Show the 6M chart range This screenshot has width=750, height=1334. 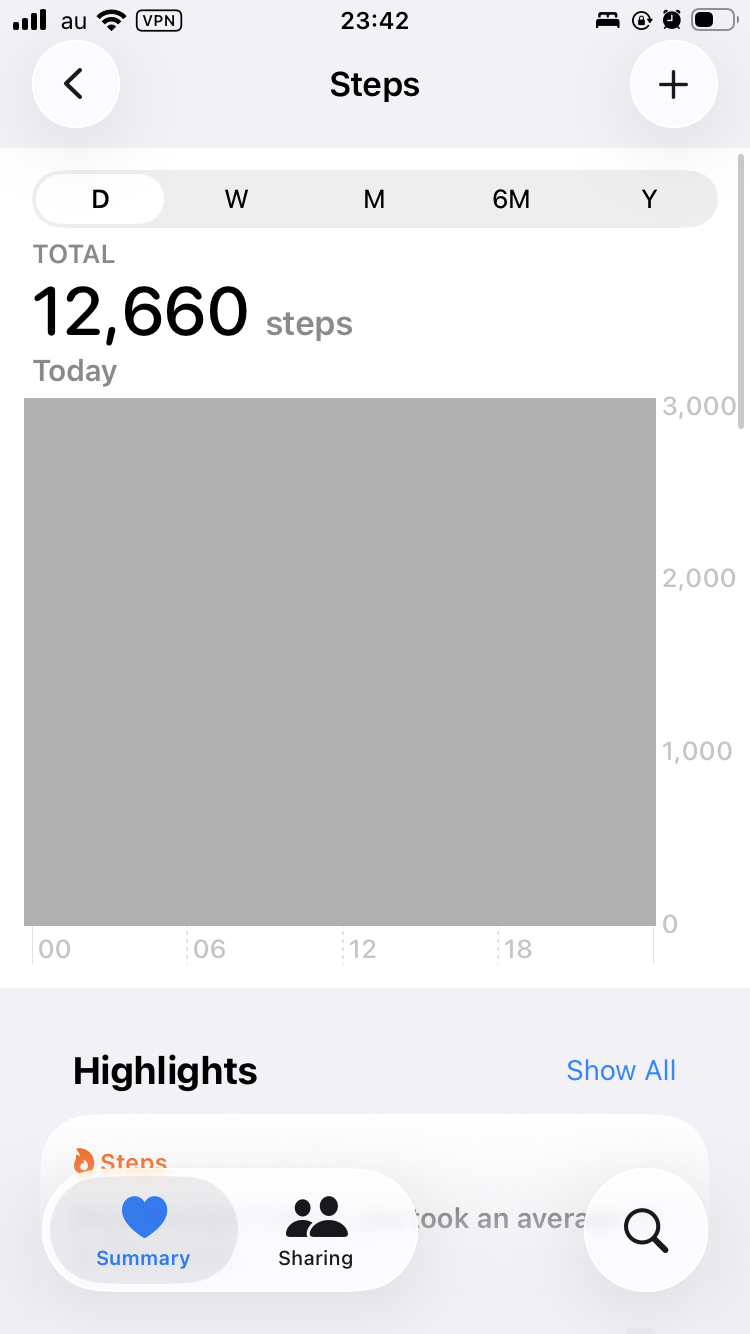pos(511,199)
